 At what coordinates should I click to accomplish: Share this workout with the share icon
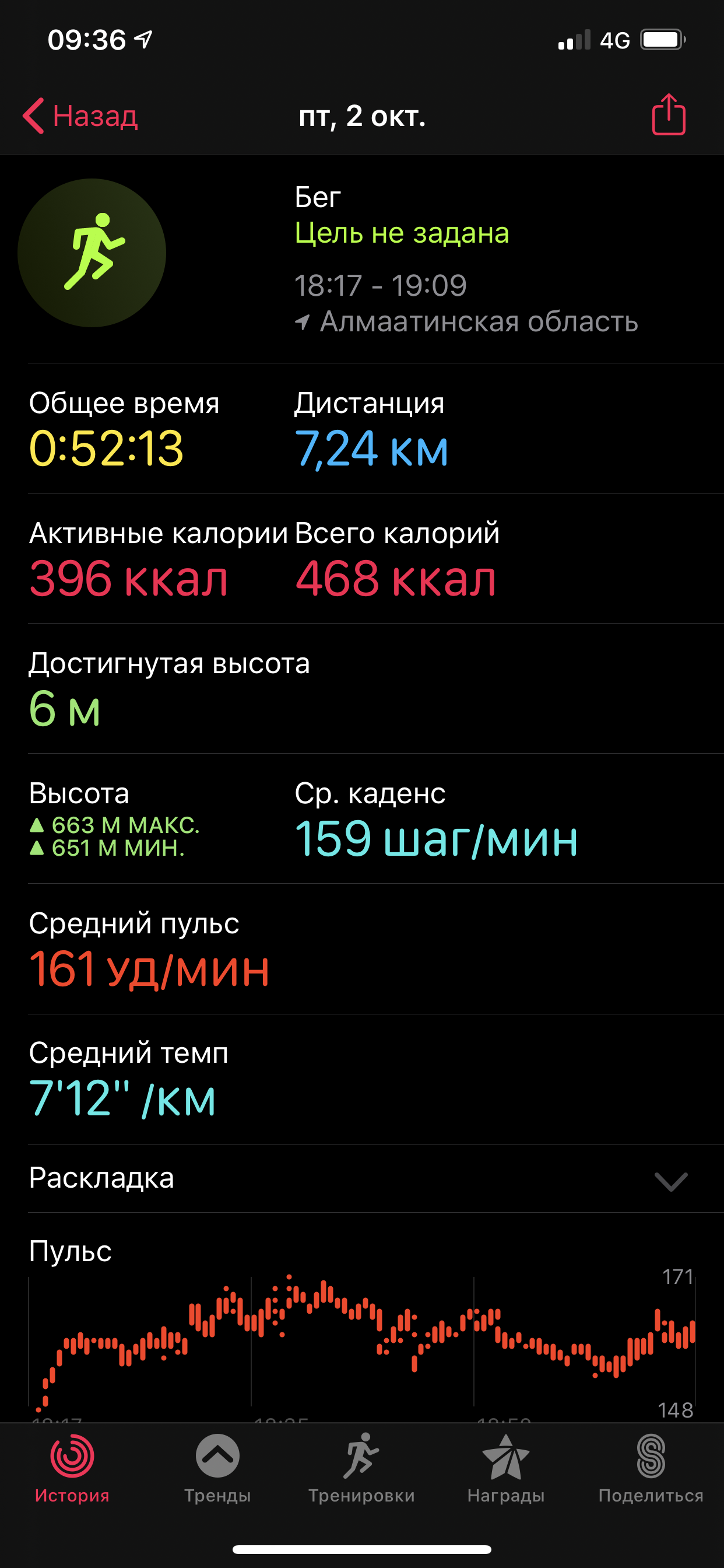(x=668, y=114)
